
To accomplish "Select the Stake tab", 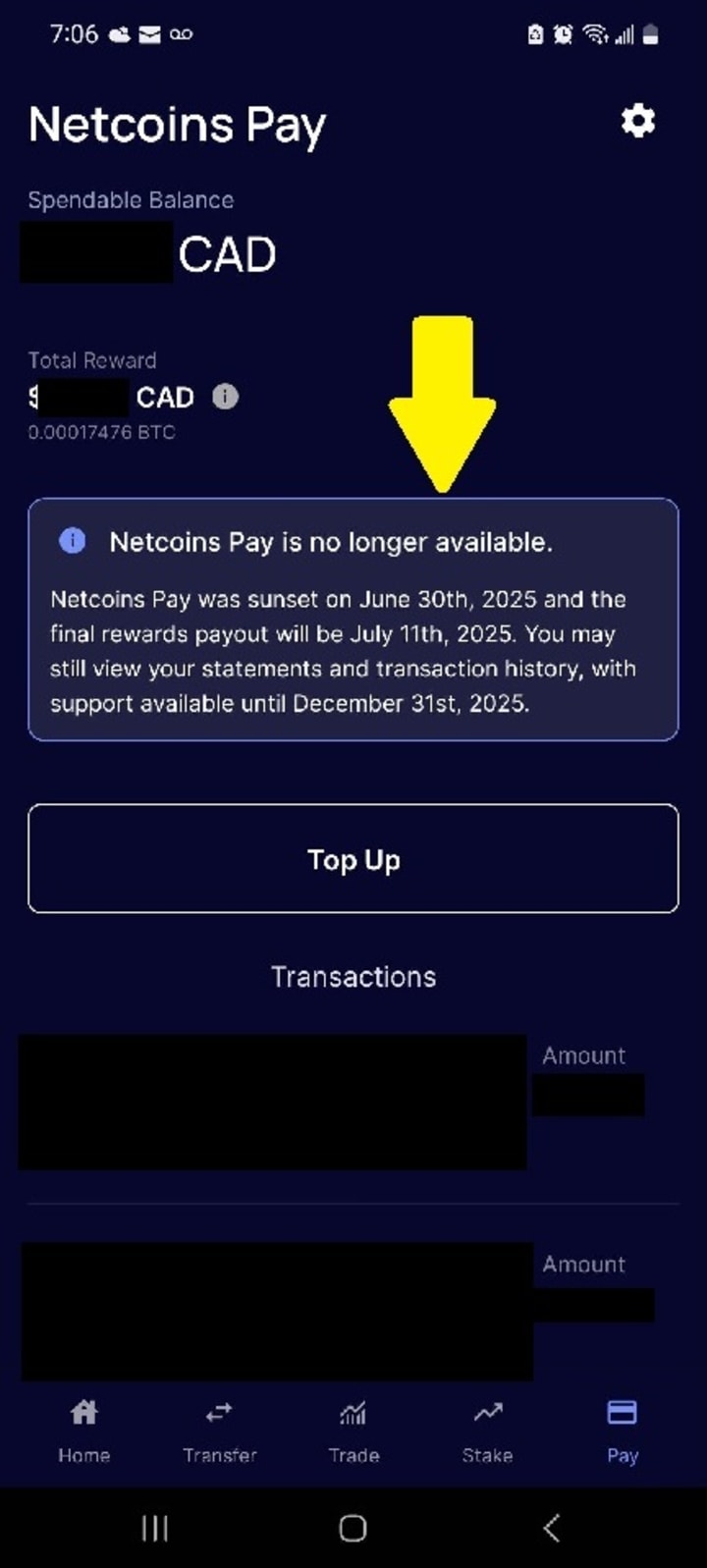I will tap(488, 1430).
